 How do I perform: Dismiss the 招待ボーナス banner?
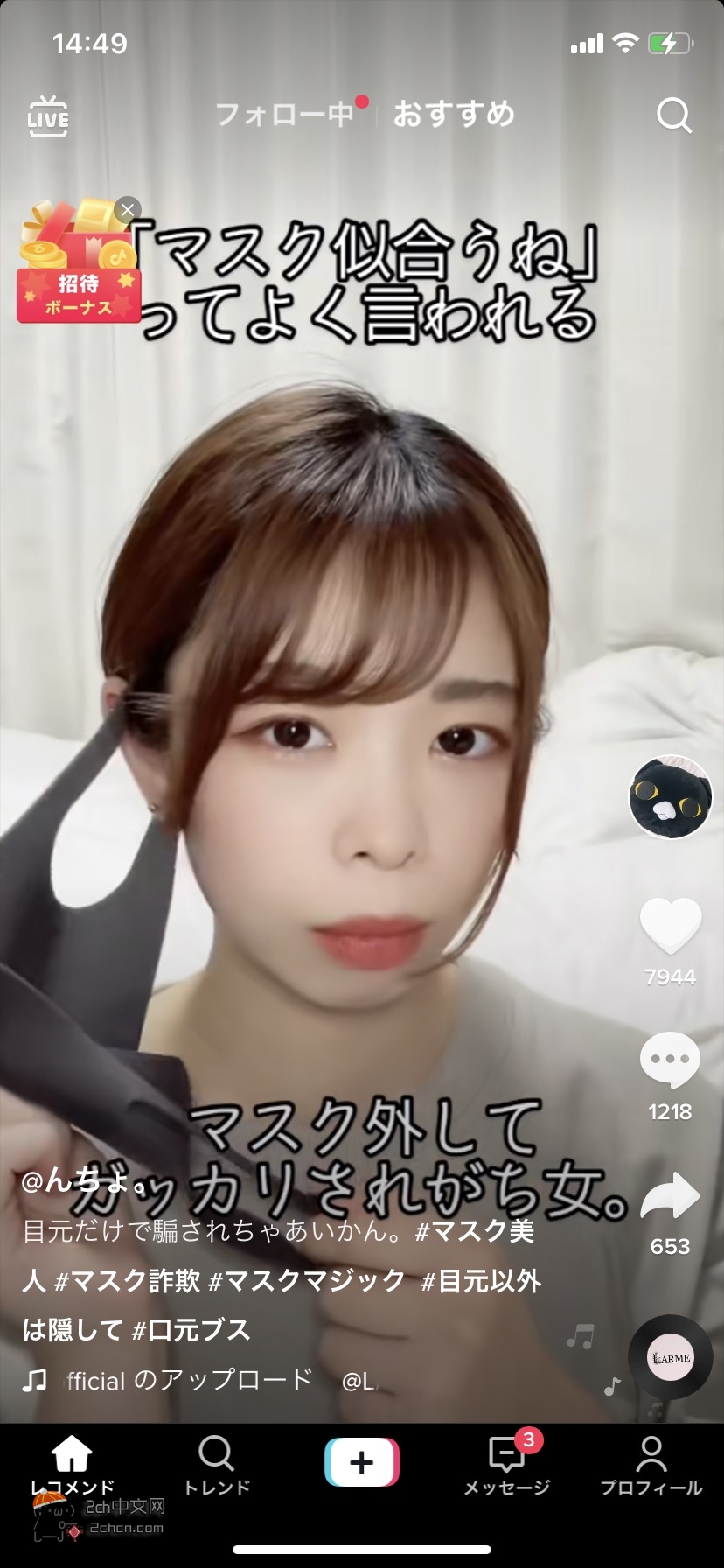128,209
